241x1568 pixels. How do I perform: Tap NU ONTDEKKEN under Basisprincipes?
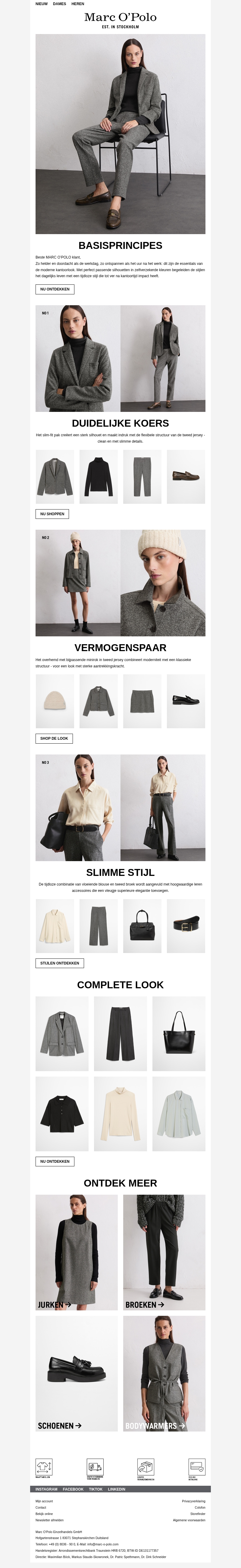55,289
